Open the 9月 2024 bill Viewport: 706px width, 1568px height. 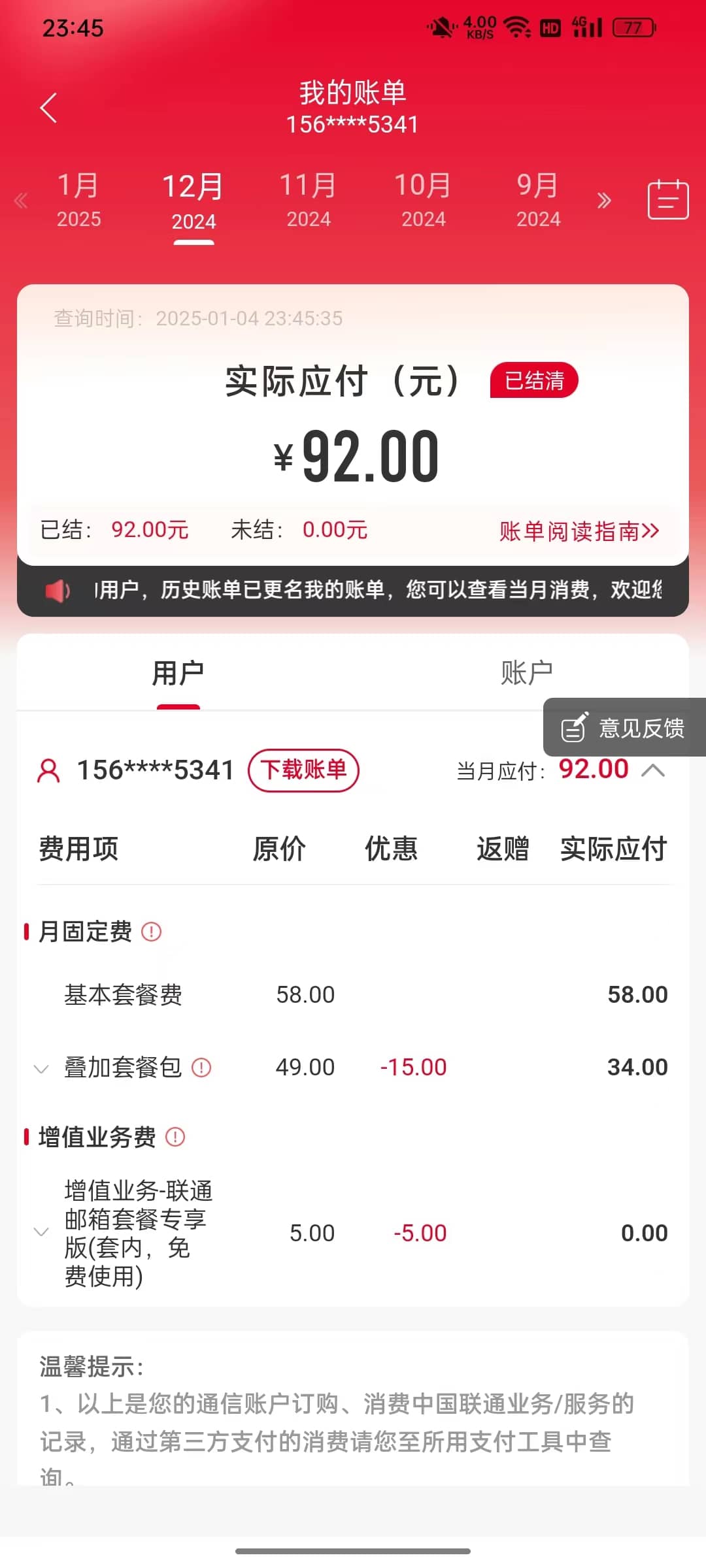[538, 201]
